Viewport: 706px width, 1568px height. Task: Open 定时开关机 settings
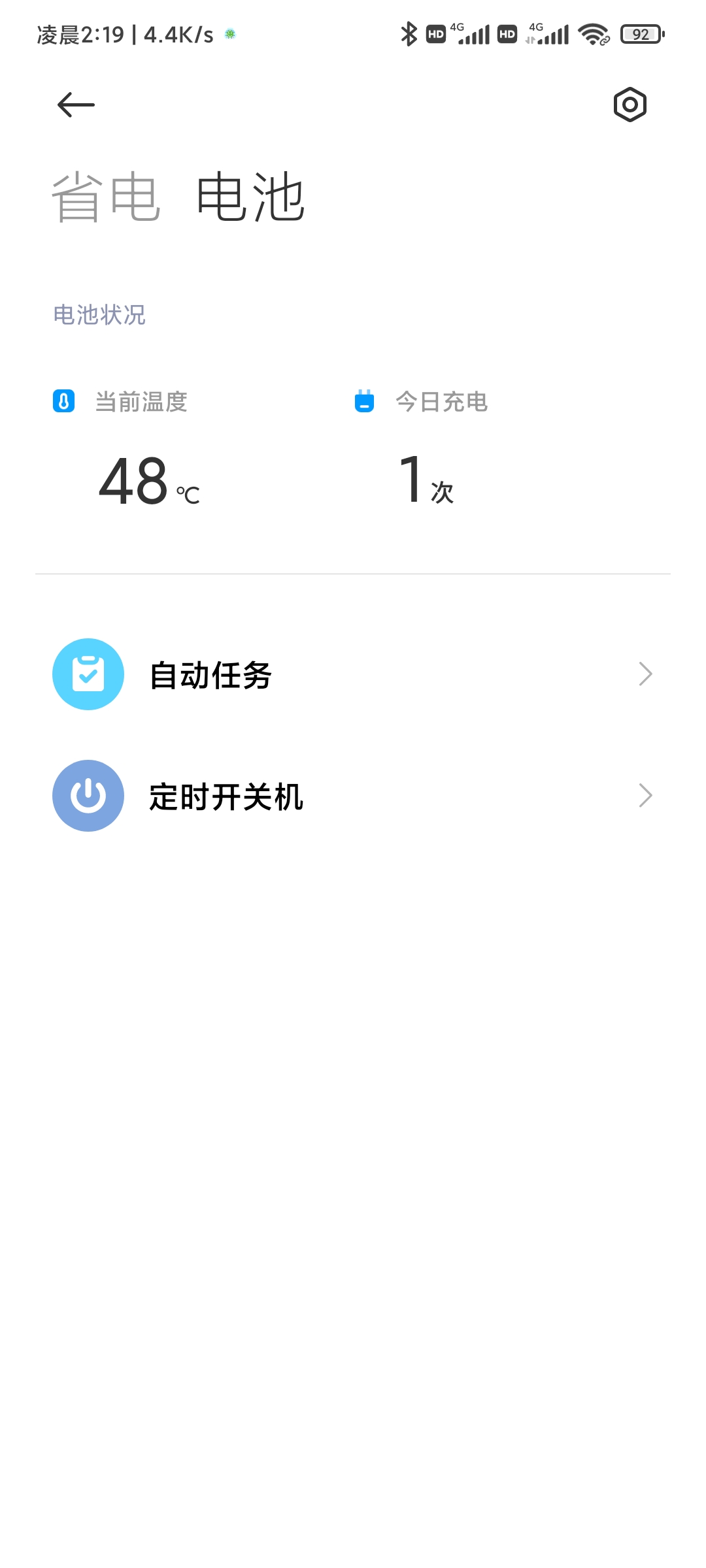pyautogui.click(x=353, y=796)
